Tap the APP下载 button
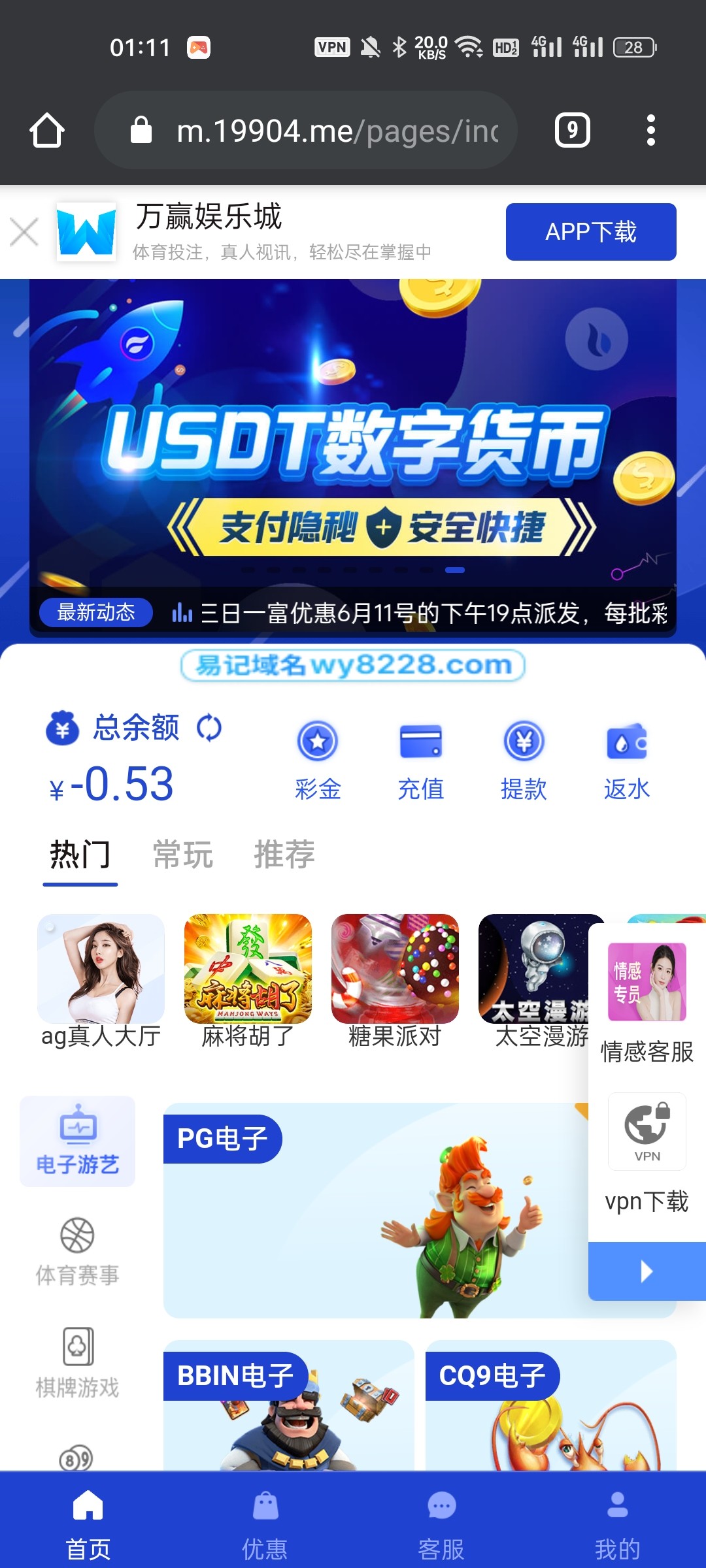 [590, 232]
